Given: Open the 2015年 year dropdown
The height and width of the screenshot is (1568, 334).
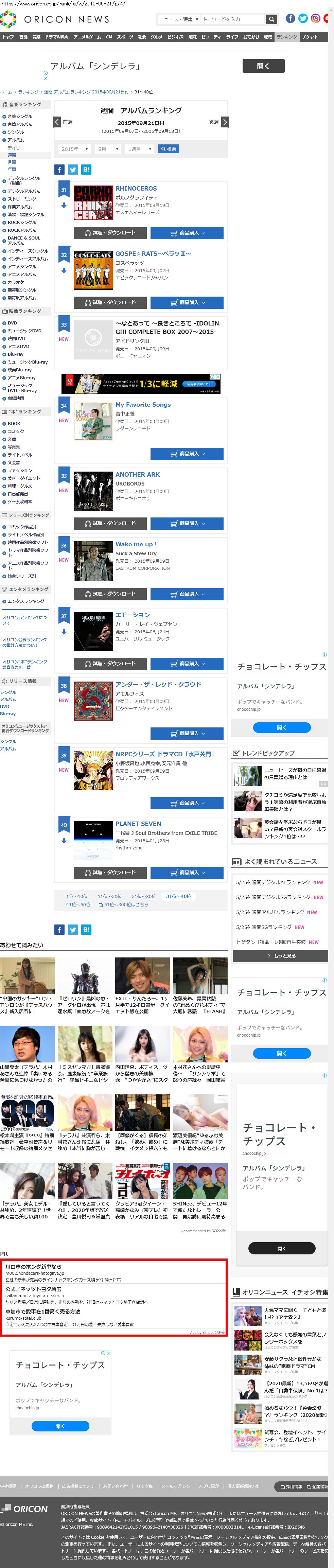Looking at the screenshot, I should pos(75,149).
